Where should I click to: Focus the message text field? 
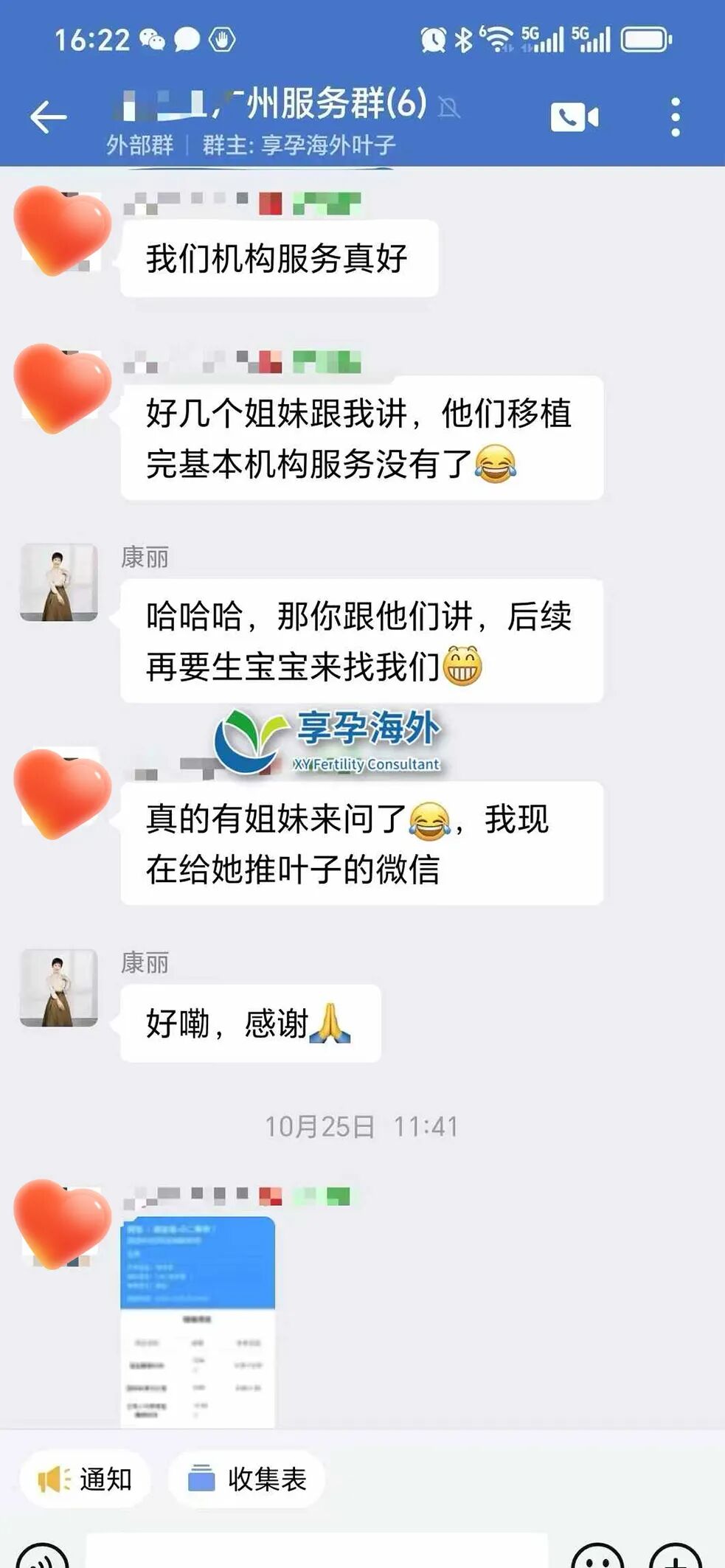[x=317, y=1552]
